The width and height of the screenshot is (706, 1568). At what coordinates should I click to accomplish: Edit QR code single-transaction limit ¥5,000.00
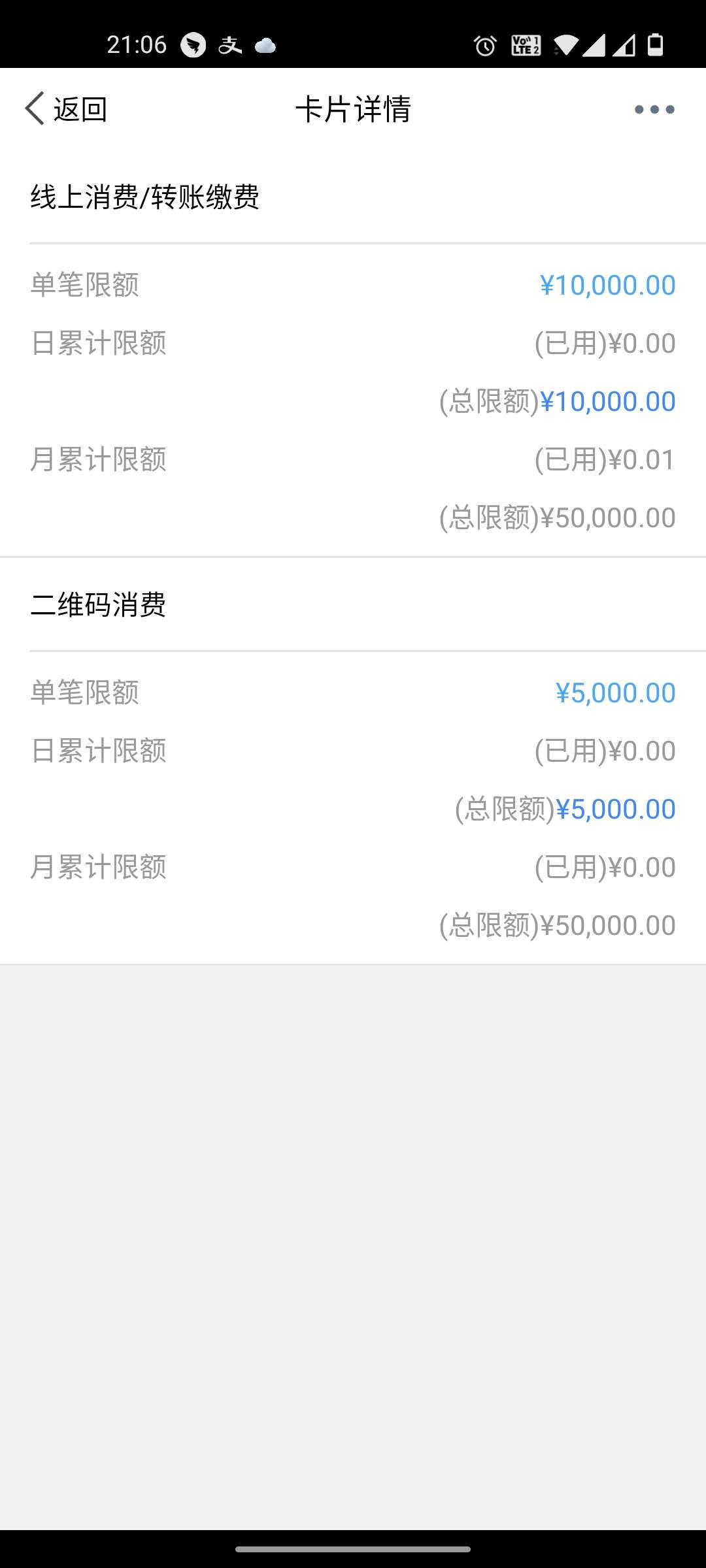tap(615, 693)
